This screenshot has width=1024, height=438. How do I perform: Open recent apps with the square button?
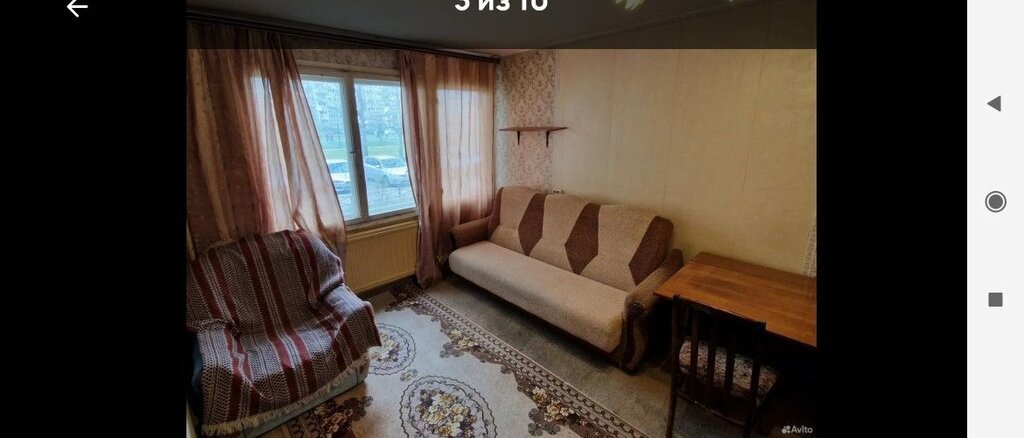995,299
